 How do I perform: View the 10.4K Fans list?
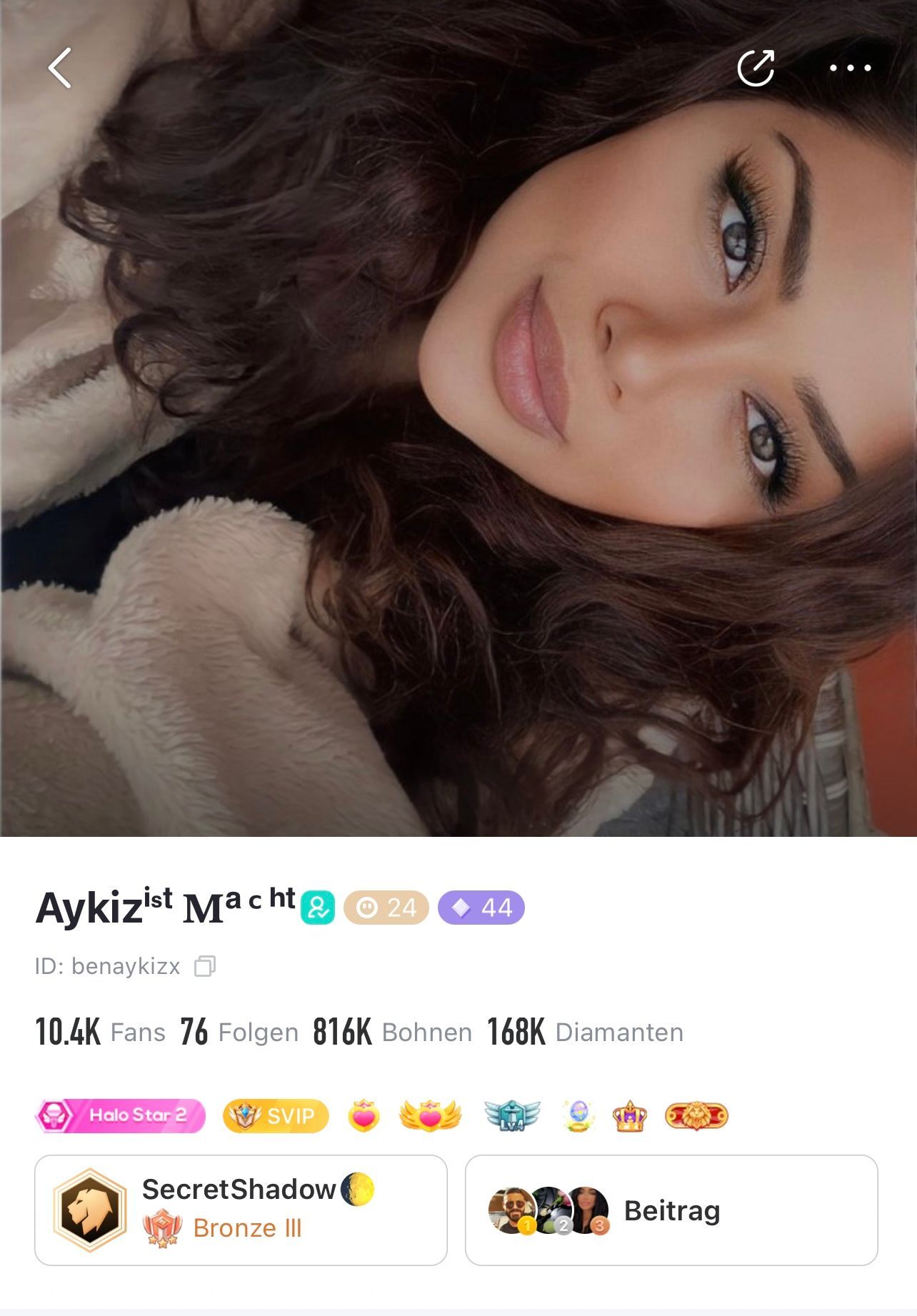100,1032
